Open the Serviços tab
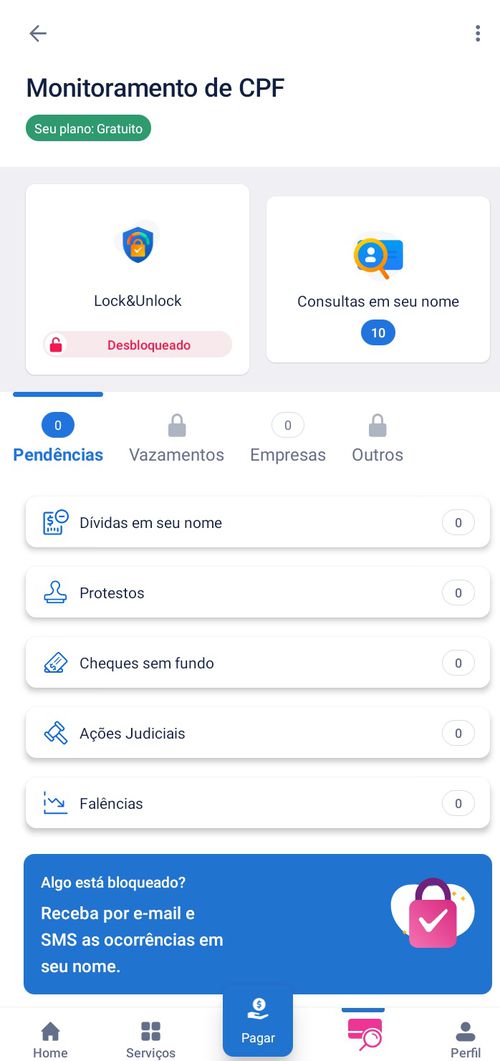Image resolution: width=500 pixels, height=1061 pixels. 151,1039
